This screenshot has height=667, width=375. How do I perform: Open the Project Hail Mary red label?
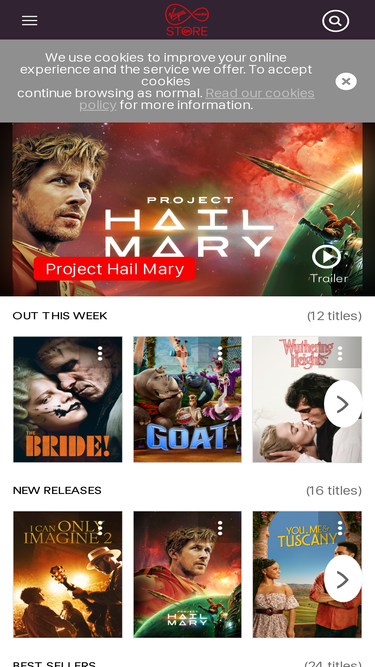(114, 269)
